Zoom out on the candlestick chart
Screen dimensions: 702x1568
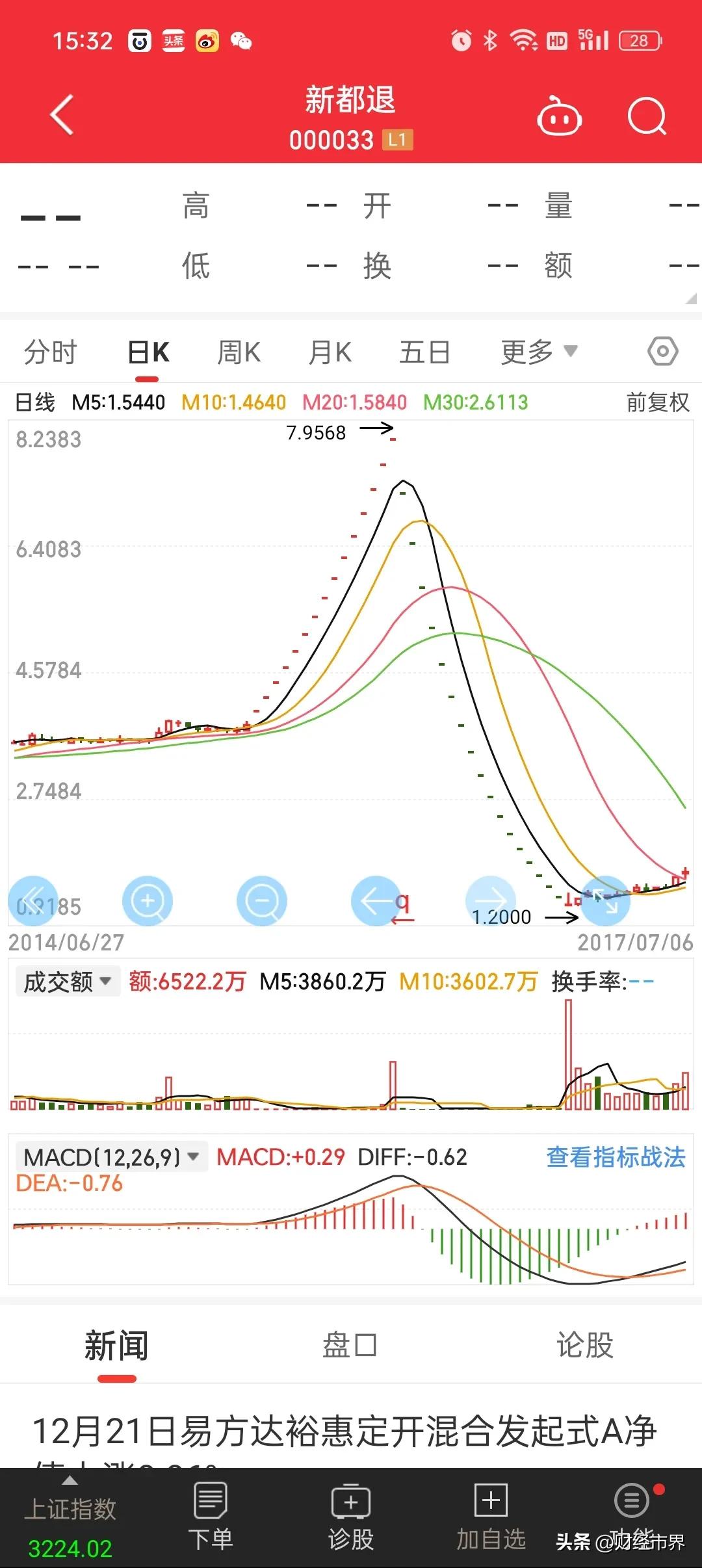coord(262,899)
